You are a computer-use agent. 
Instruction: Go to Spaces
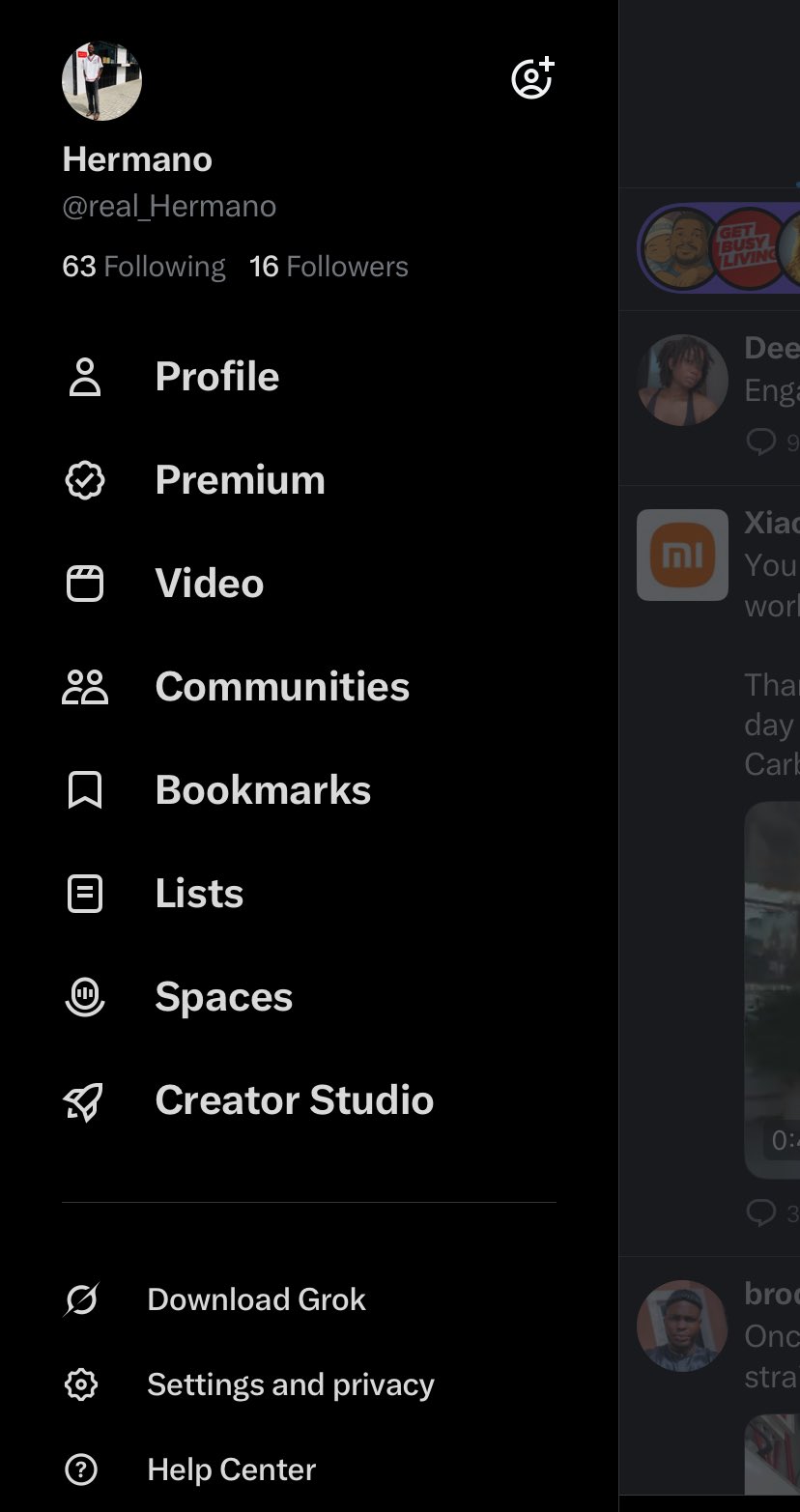pyautogui.click(x=223, y=997)
